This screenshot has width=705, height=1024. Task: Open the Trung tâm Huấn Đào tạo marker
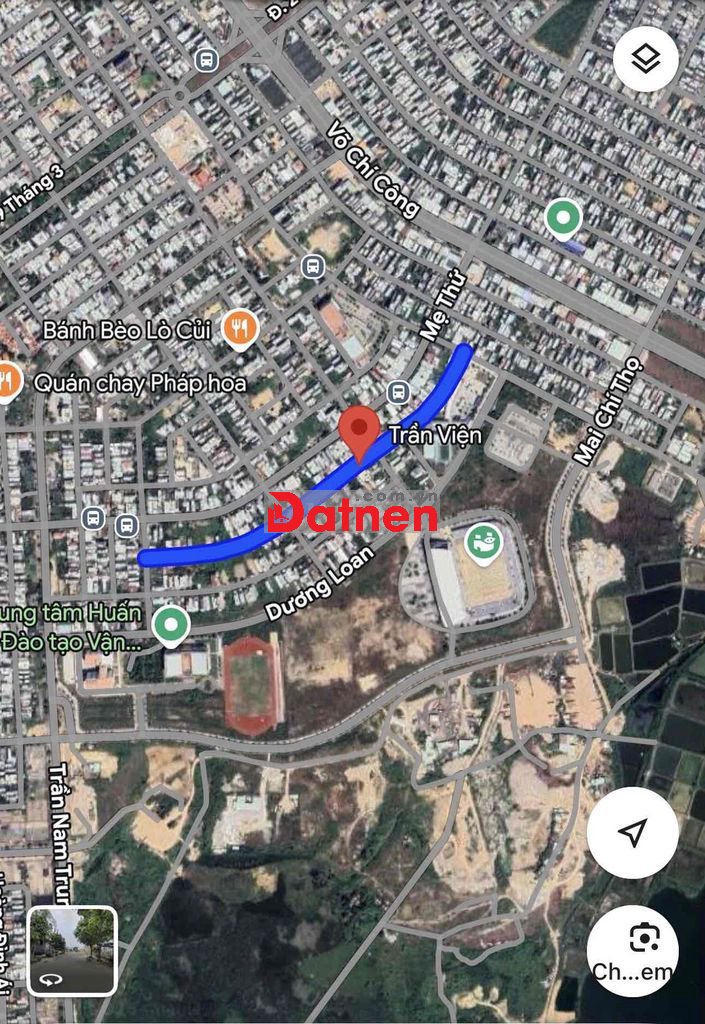coord(171,625)
